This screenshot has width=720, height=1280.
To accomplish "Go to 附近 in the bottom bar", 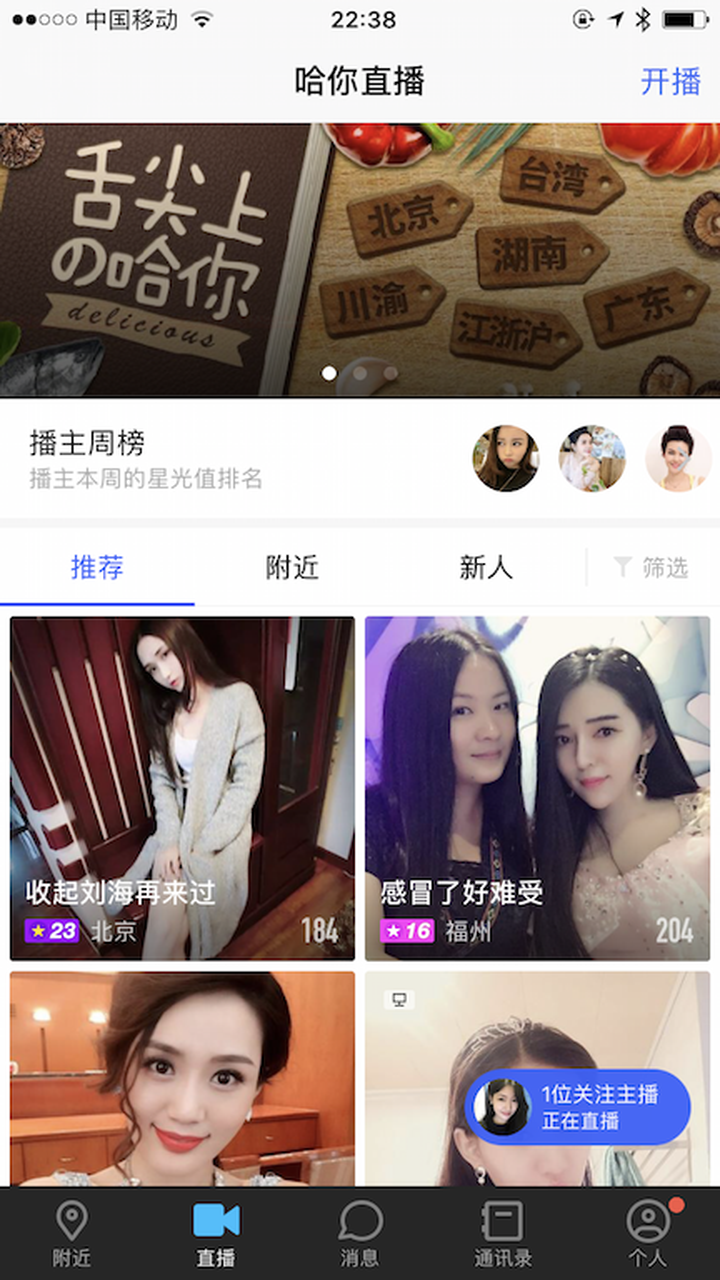I will click(x=71, y=1233).
